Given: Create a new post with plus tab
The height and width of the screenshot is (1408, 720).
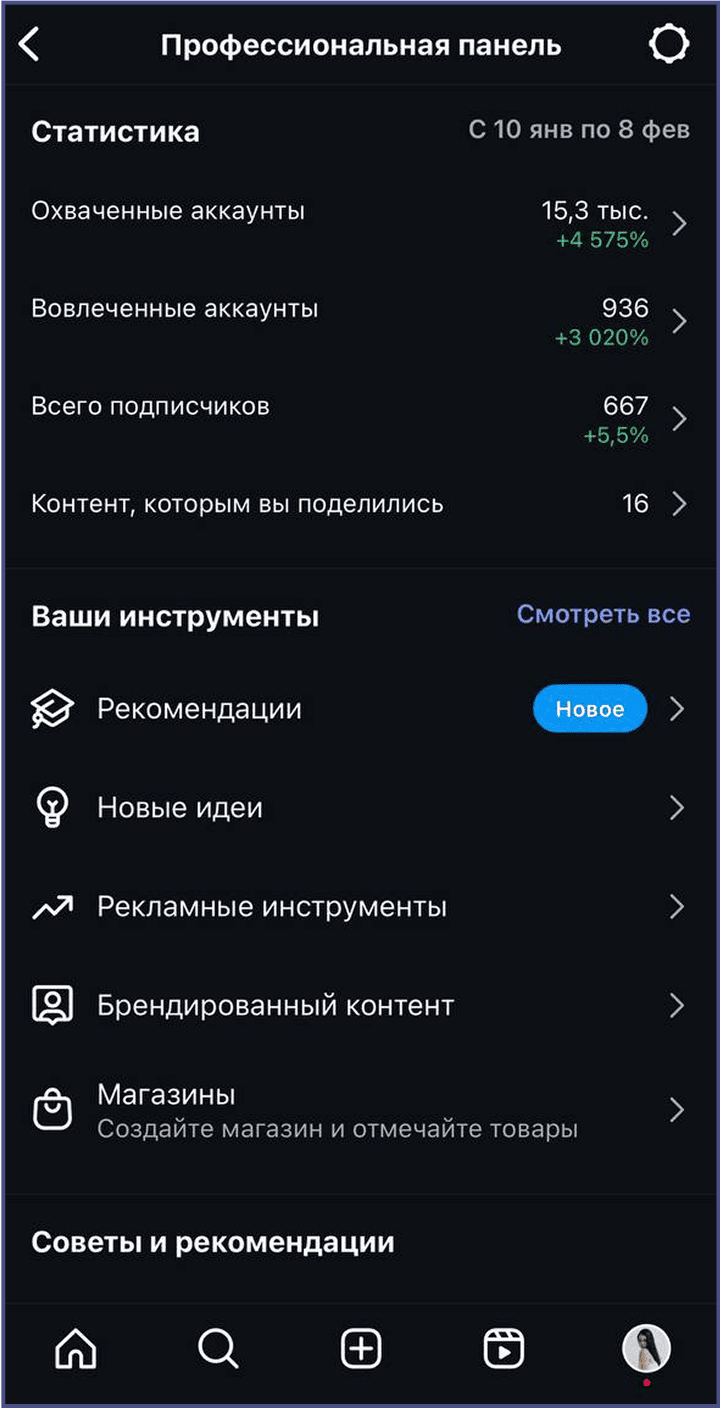Looking at the screenshot, I should point(361,1350).
